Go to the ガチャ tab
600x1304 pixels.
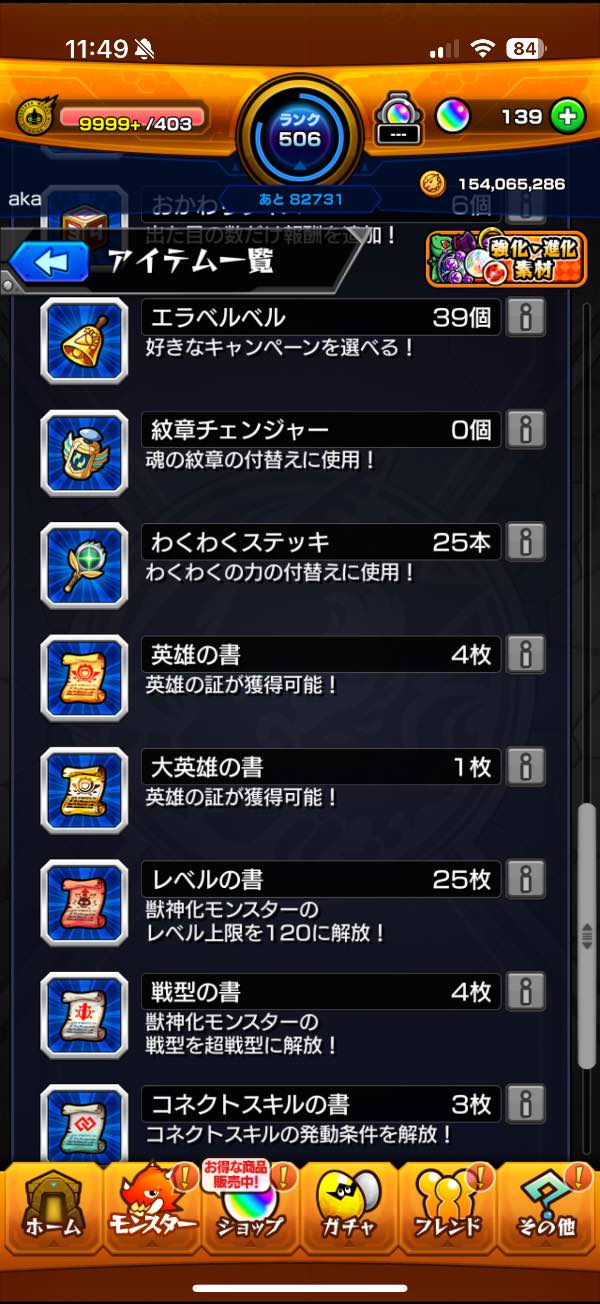point(349,1210)
